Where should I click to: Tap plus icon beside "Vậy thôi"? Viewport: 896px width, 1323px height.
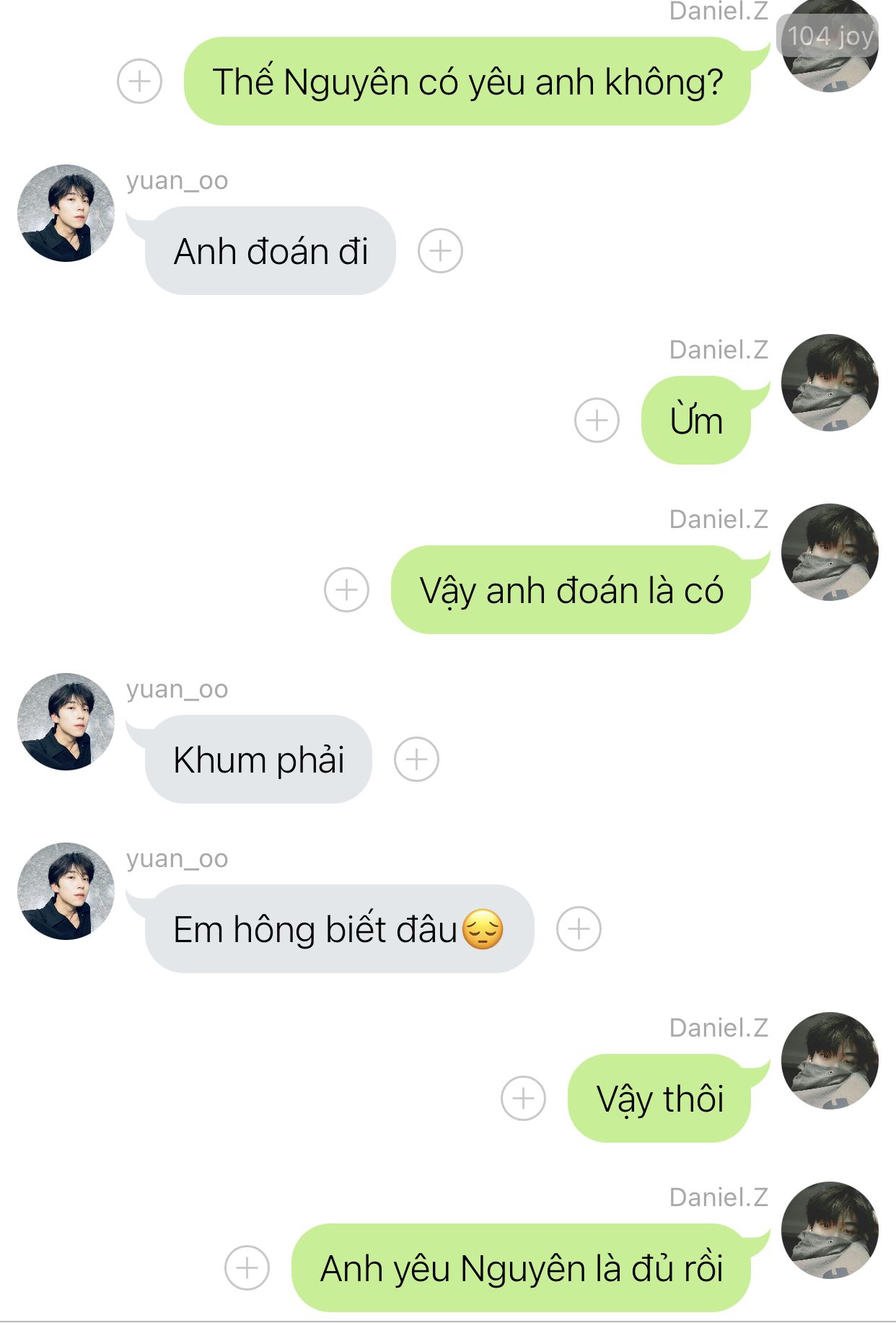[523, 1098]
